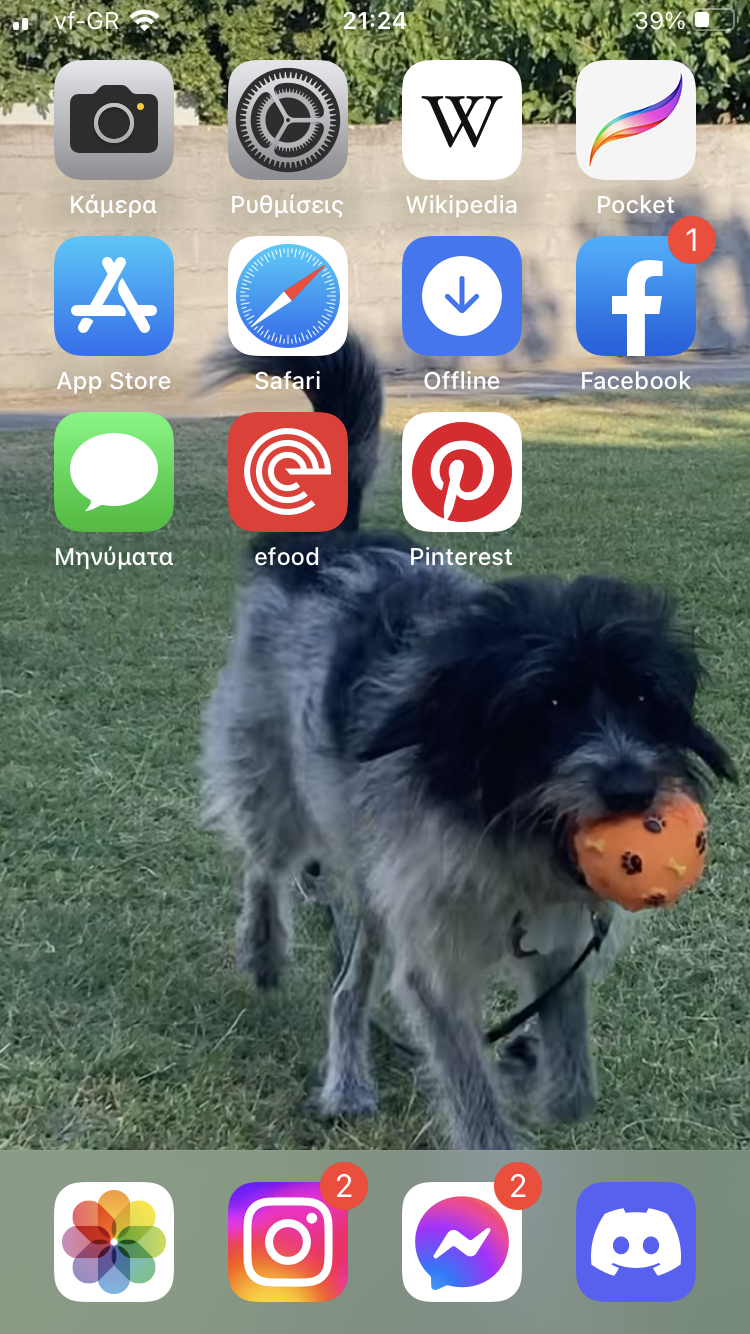Open the App Store
The width and height of the screenshot is (750, 1334).
(114, 296)
